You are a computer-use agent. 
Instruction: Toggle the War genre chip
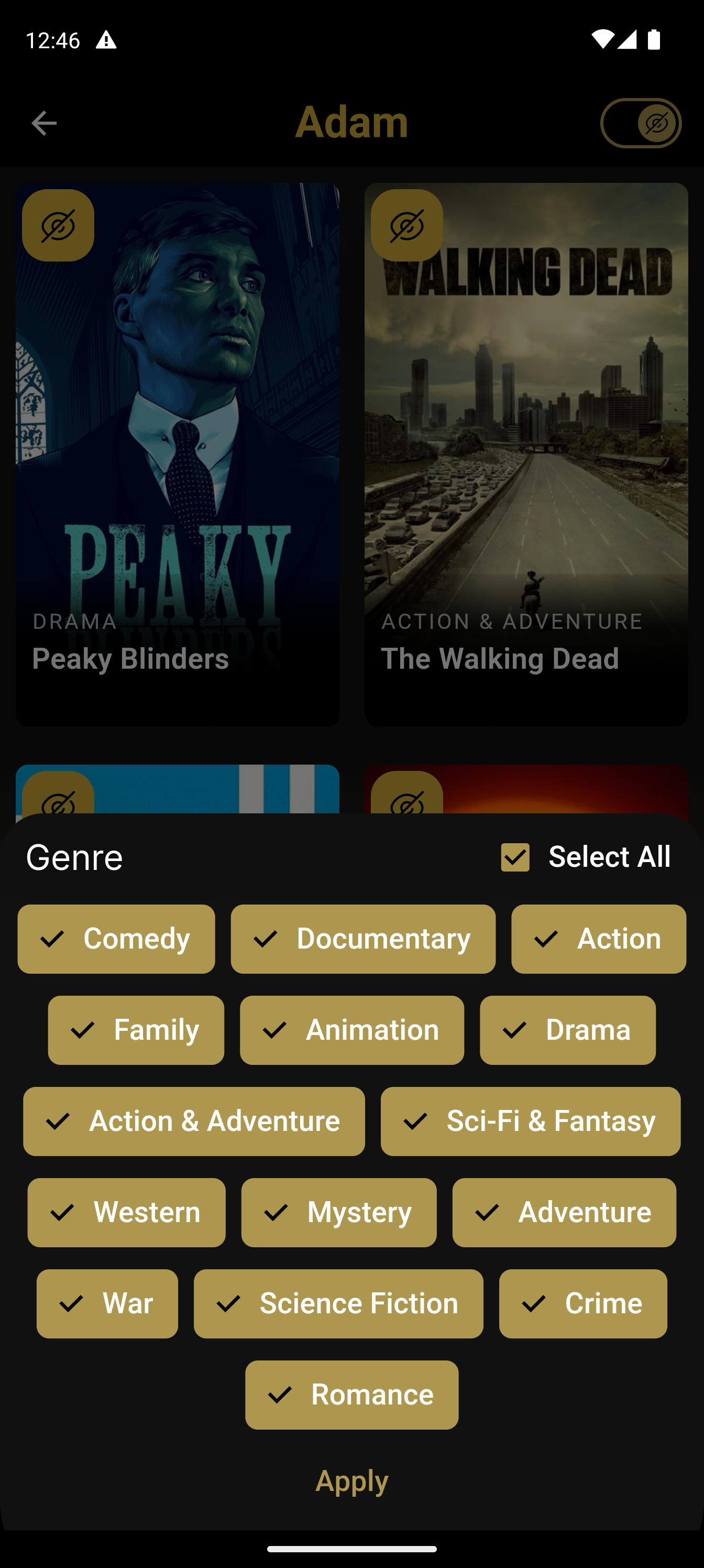[x=107, y=1304]
